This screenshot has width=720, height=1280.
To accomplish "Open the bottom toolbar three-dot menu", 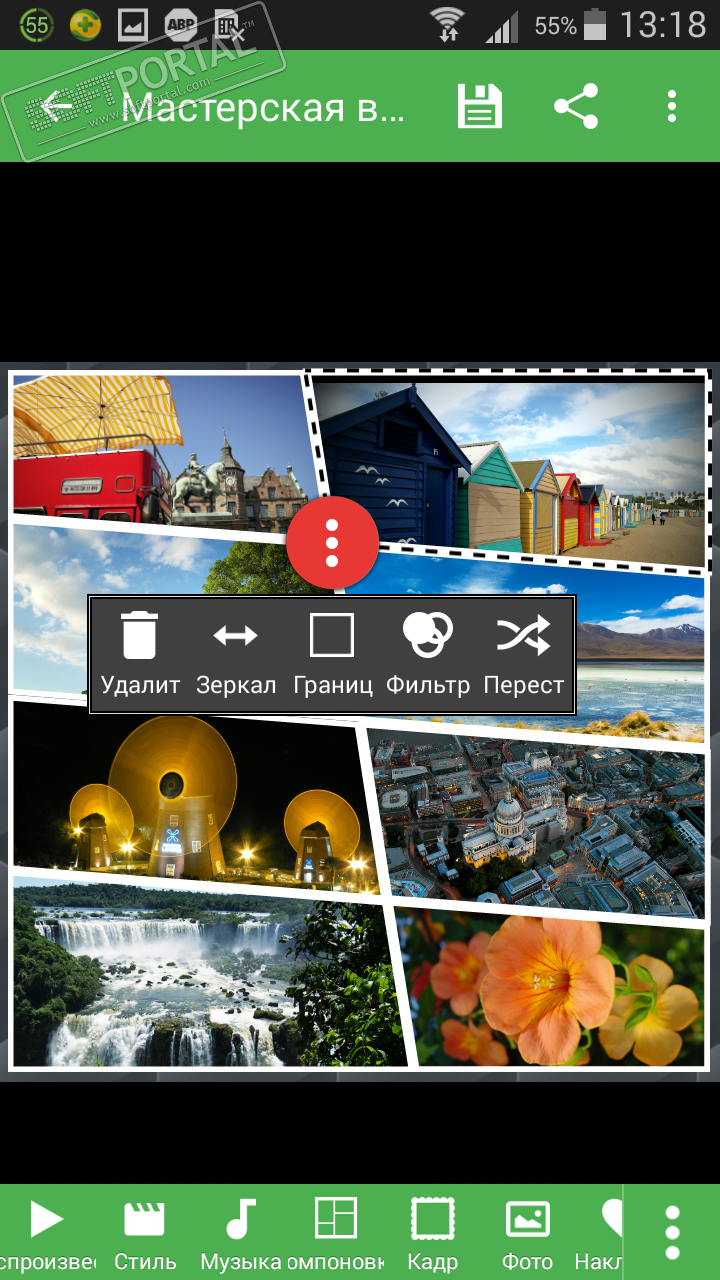I will (x=672, y=1232).
